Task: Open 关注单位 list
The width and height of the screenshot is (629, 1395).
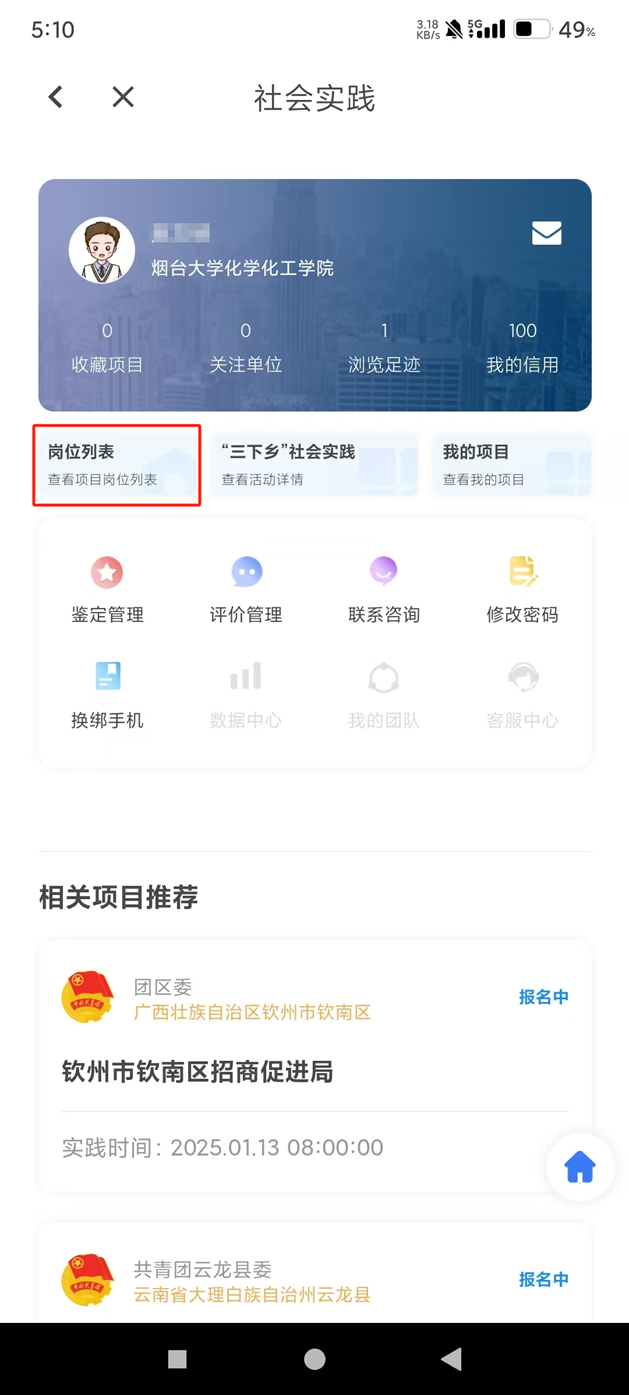Action: tap(246, 348)
